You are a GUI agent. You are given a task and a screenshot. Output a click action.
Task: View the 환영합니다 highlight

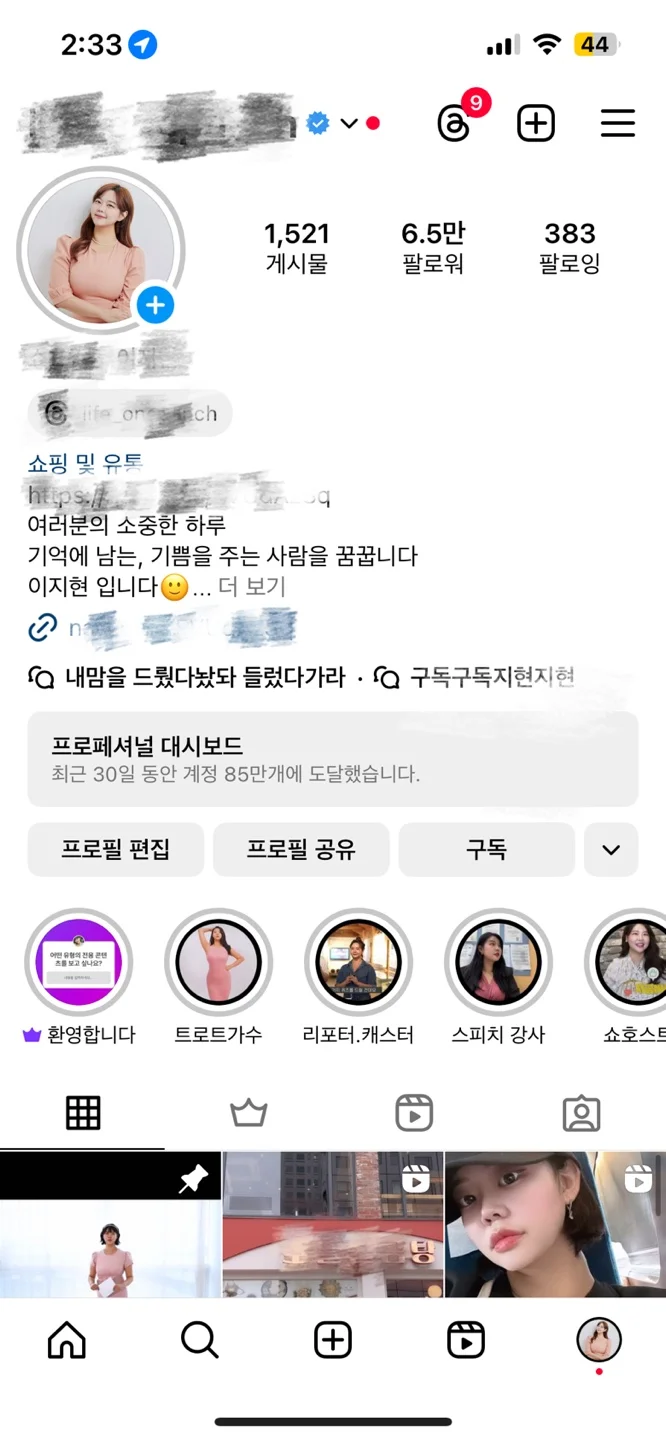click(x=78, y=963)
